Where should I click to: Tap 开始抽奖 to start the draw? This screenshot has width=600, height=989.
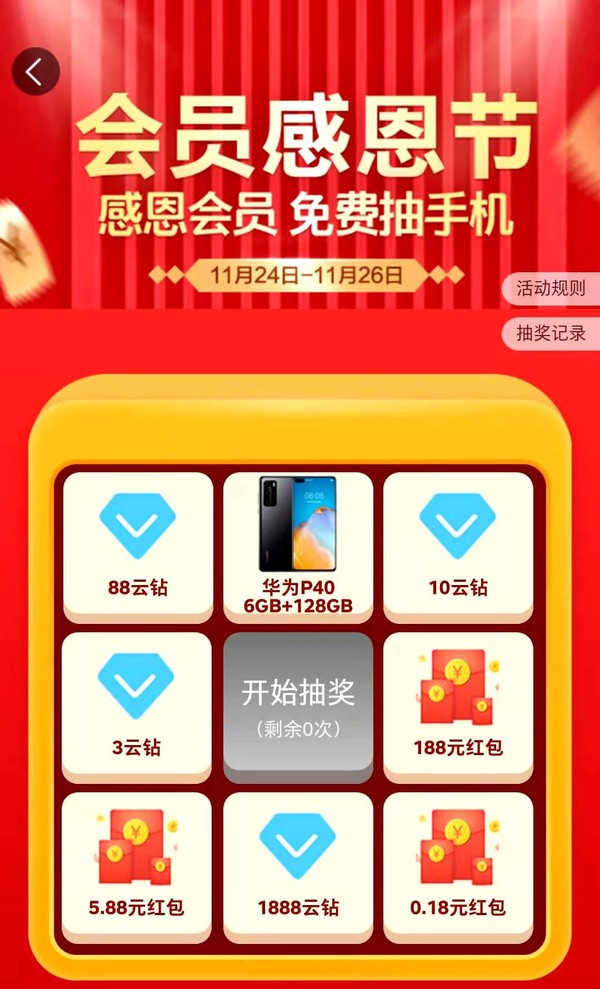pyautogui.click(x=298, y=707)
